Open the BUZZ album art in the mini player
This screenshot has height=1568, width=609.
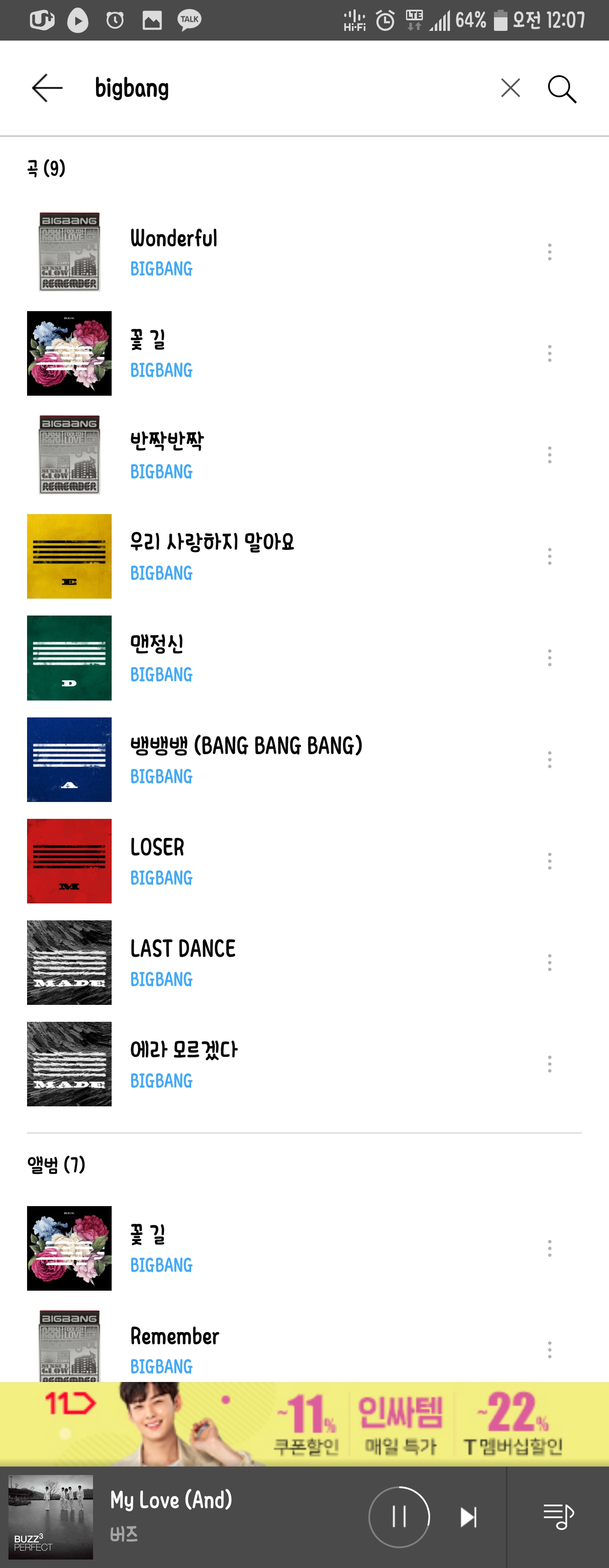point(51,1516)
